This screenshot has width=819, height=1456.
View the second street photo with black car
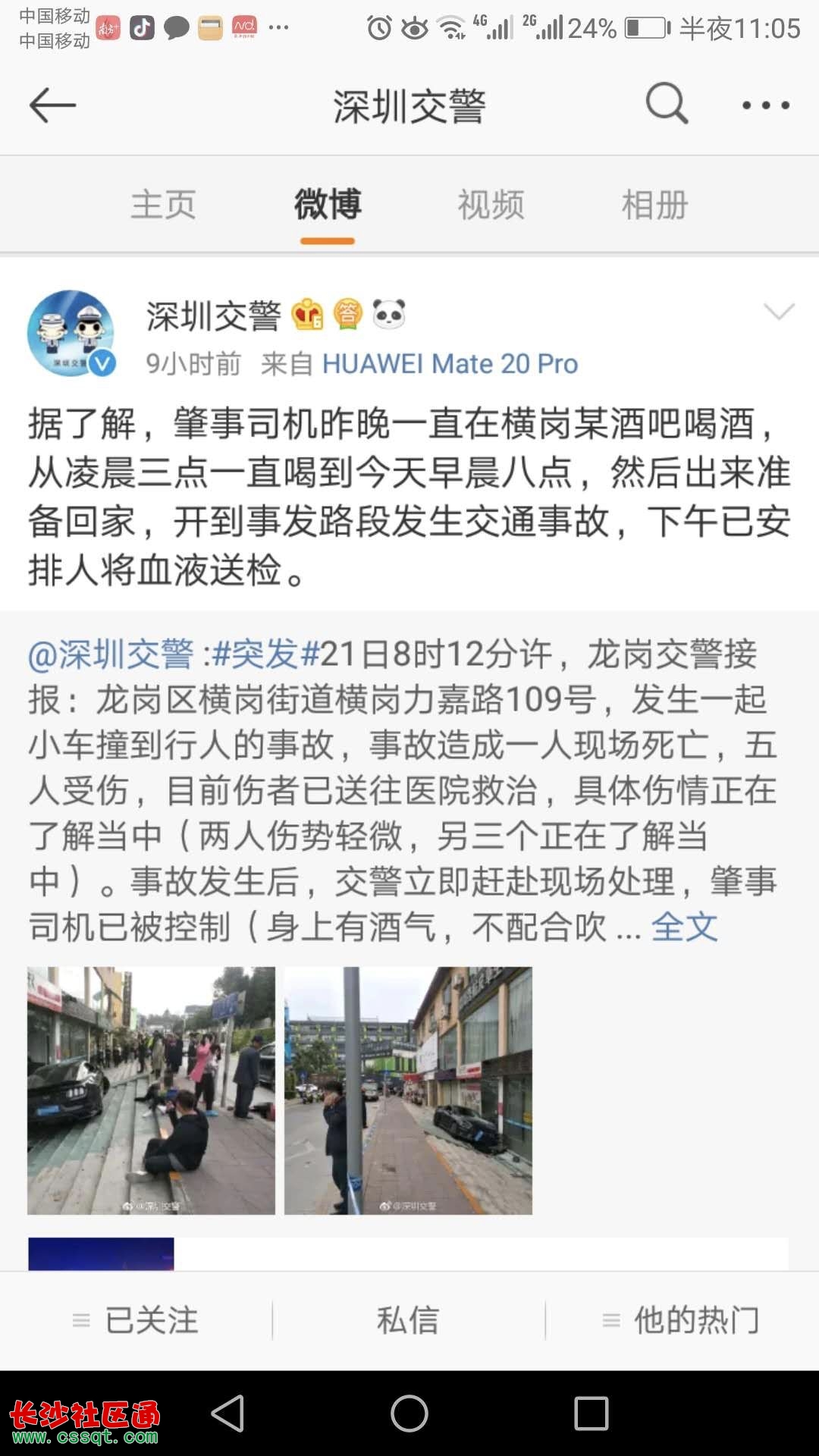pyautogui.click(x=408, y=1090)
